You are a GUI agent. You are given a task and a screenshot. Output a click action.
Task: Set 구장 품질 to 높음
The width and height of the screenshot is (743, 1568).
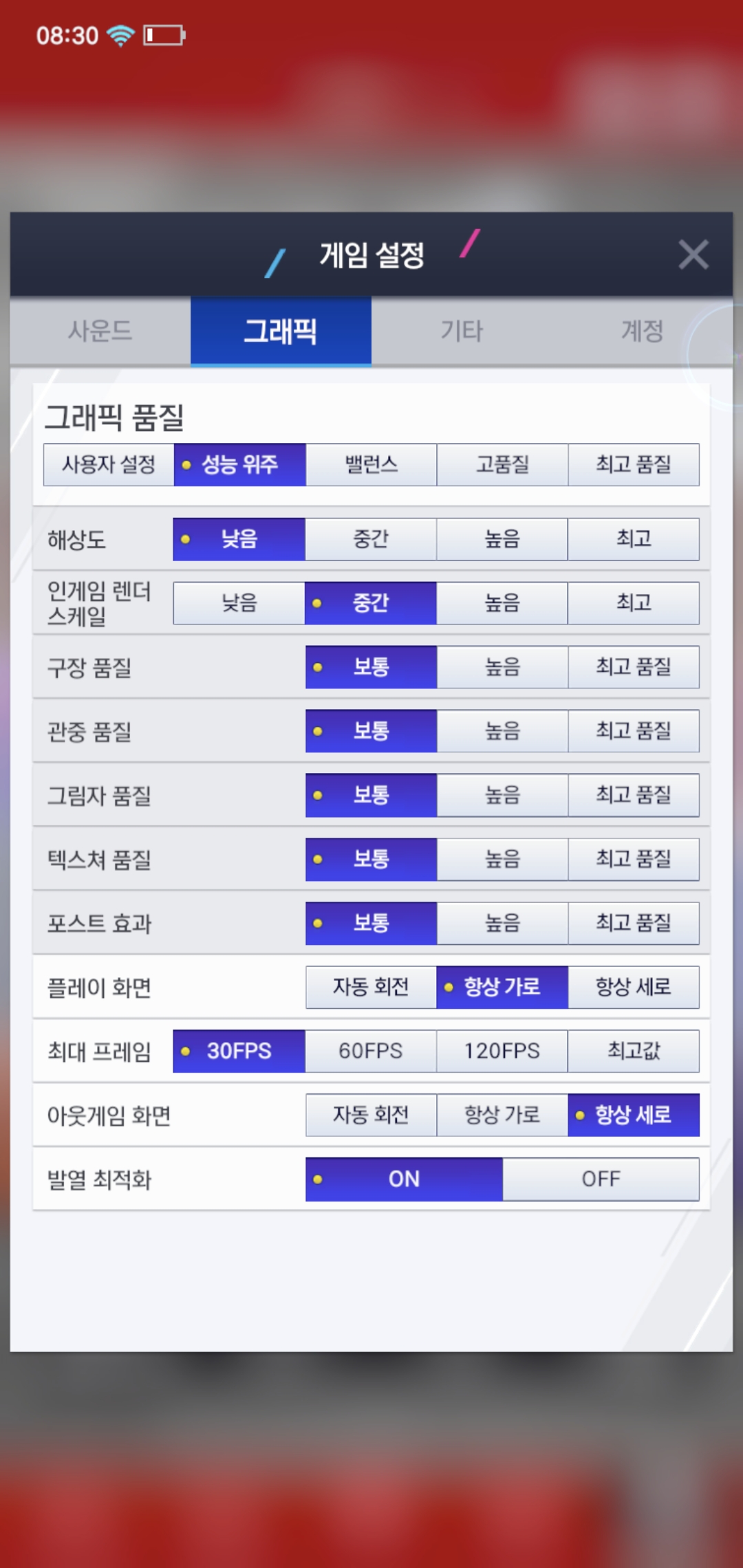[502, 667]
